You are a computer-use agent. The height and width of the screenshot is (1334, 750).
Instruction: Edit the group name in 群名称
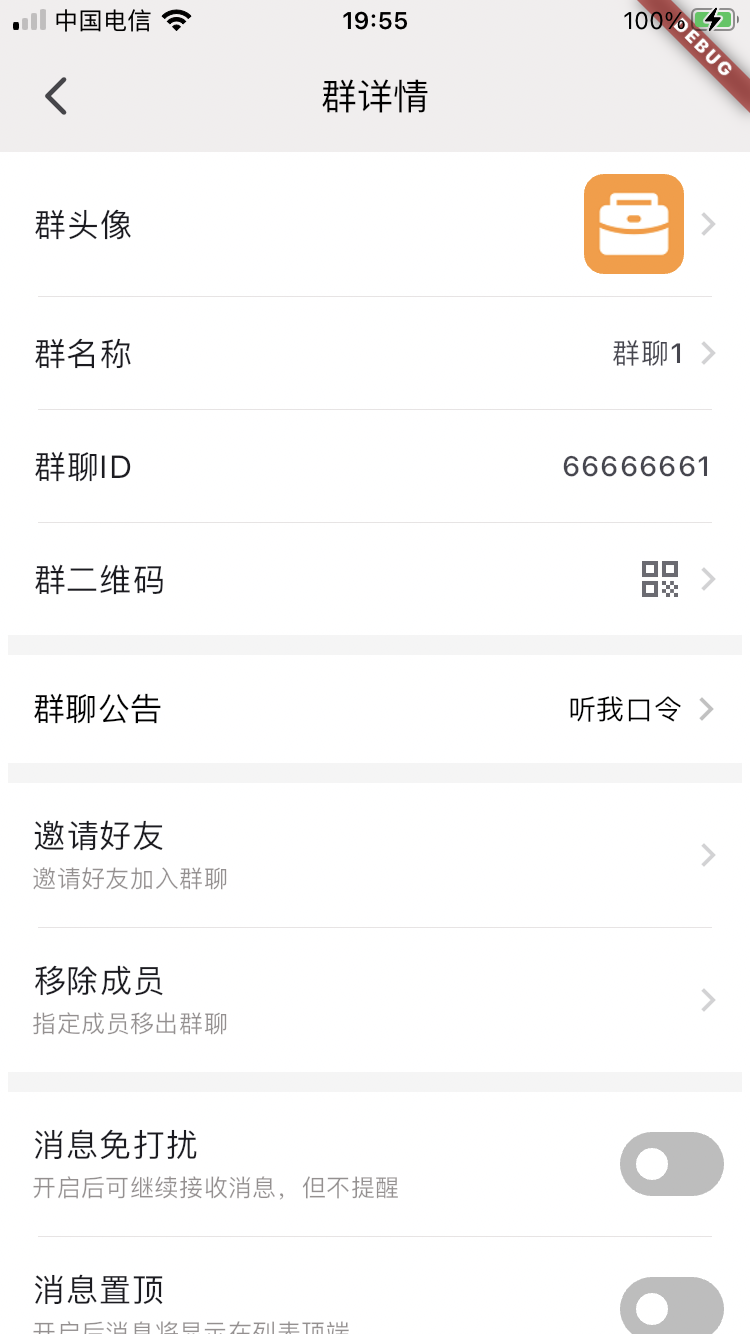click(x=374, y=354)
